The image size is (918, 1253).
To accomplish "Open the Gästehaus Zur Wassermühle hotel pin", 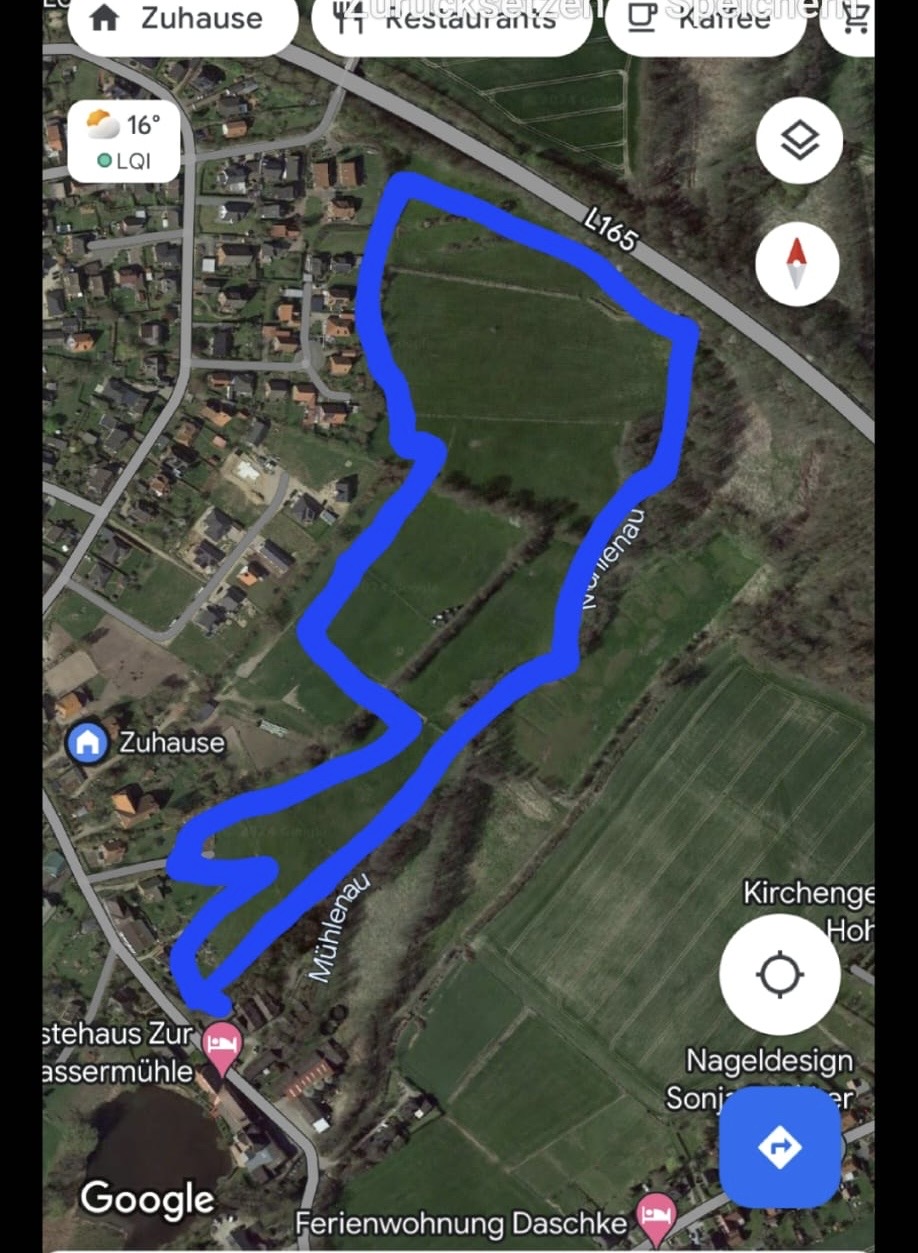I will tap(221, 1044).
